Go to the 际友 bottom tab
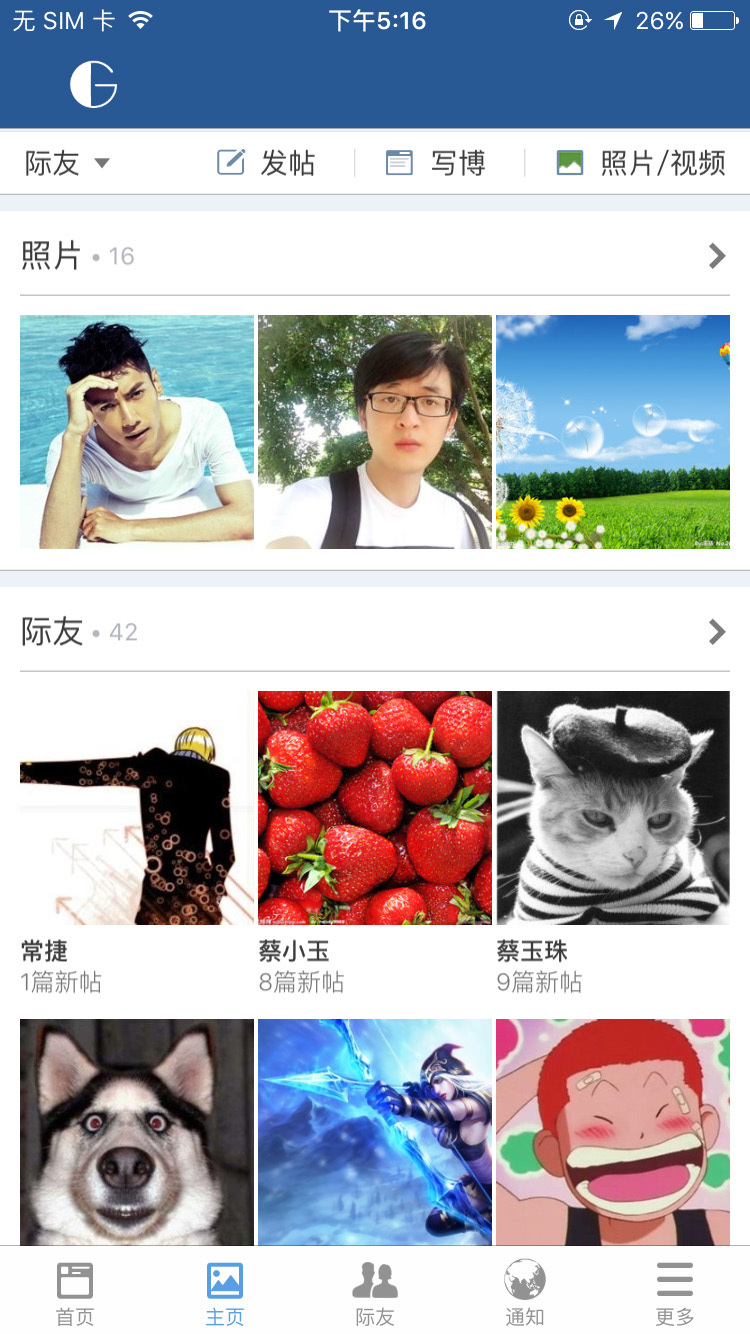The image size is (750, 1334). tap(375, 1293)
